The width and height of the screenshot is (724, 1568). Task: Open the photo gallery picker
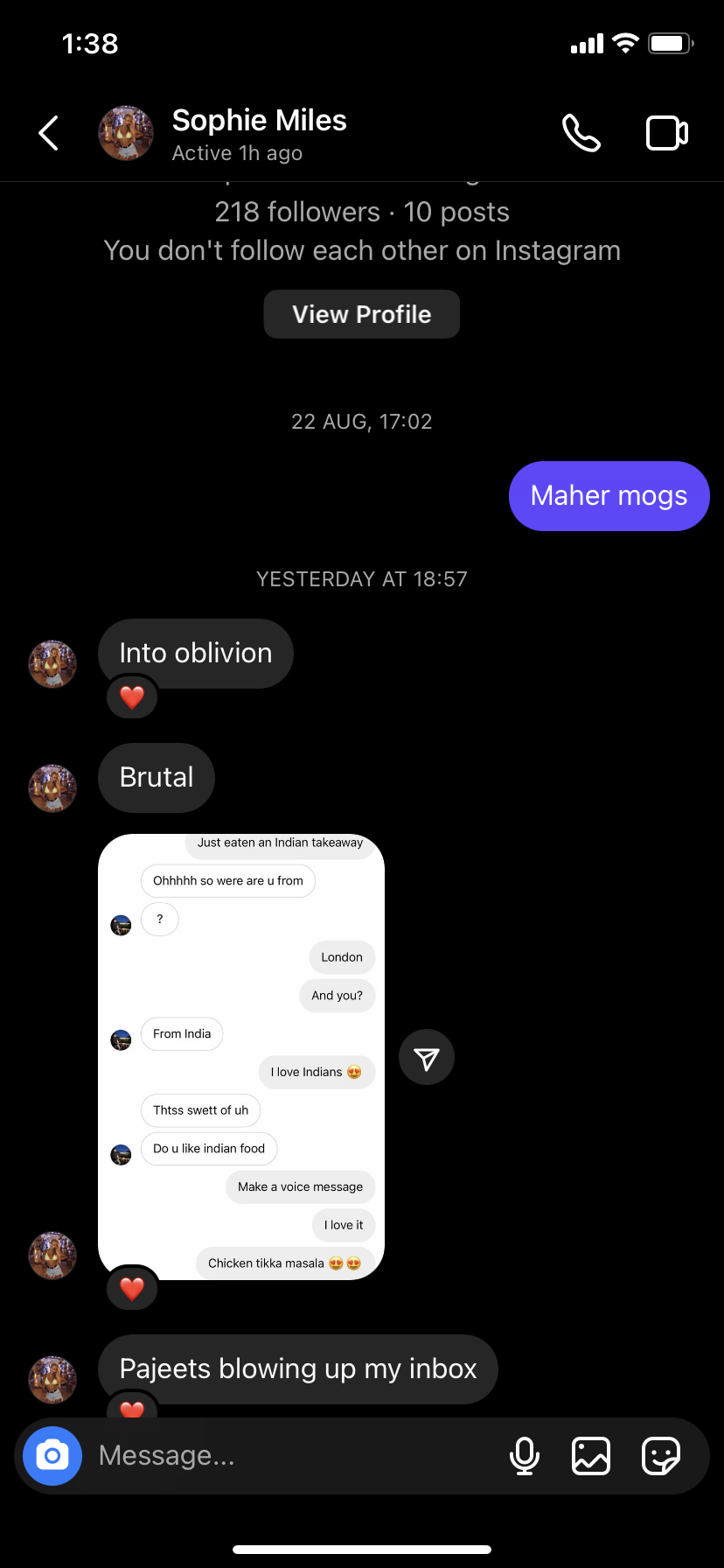point(591,1456)
